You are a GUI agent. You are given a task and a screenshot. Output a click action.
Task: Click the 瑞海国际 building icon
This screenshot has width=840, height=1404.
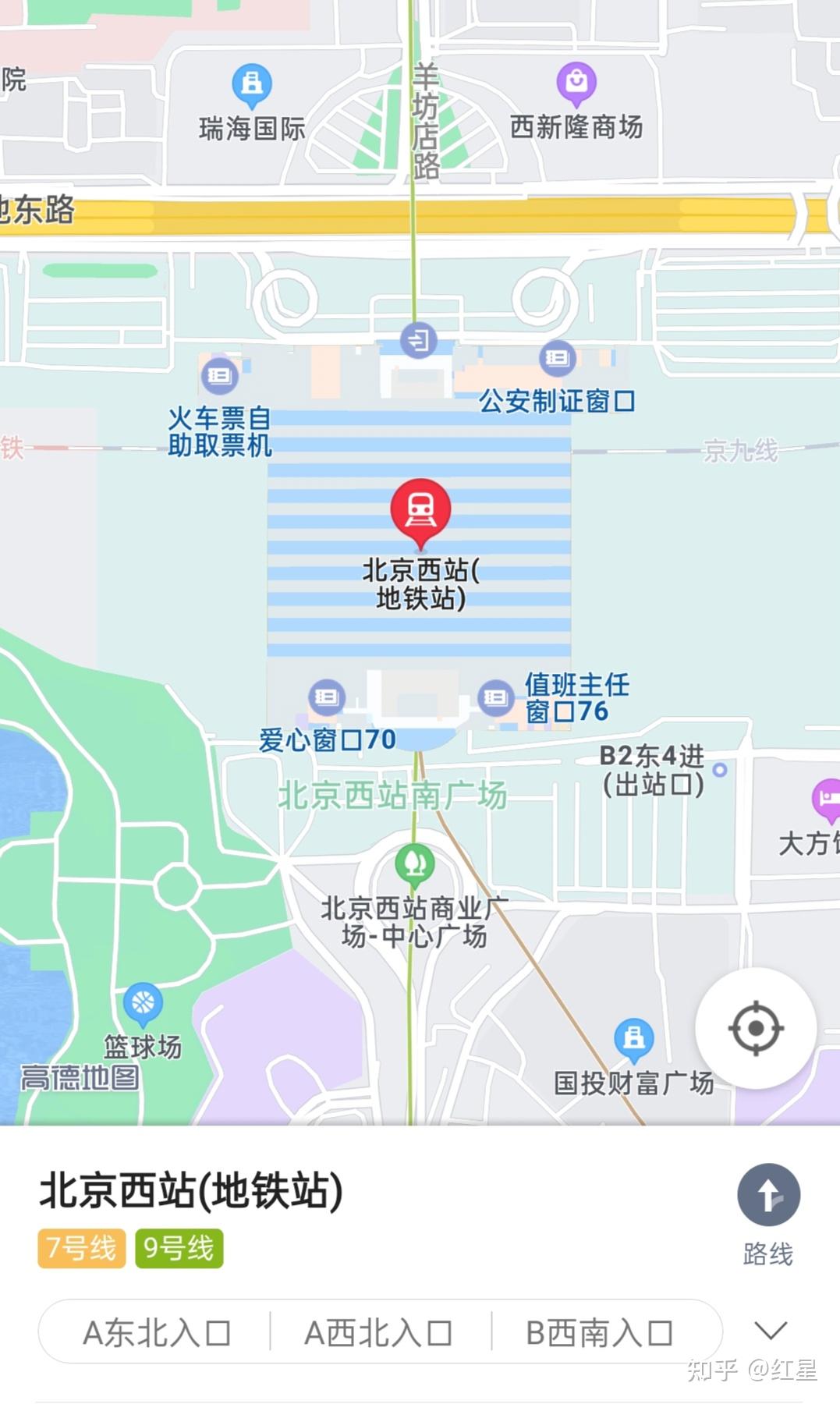point(249,82)
